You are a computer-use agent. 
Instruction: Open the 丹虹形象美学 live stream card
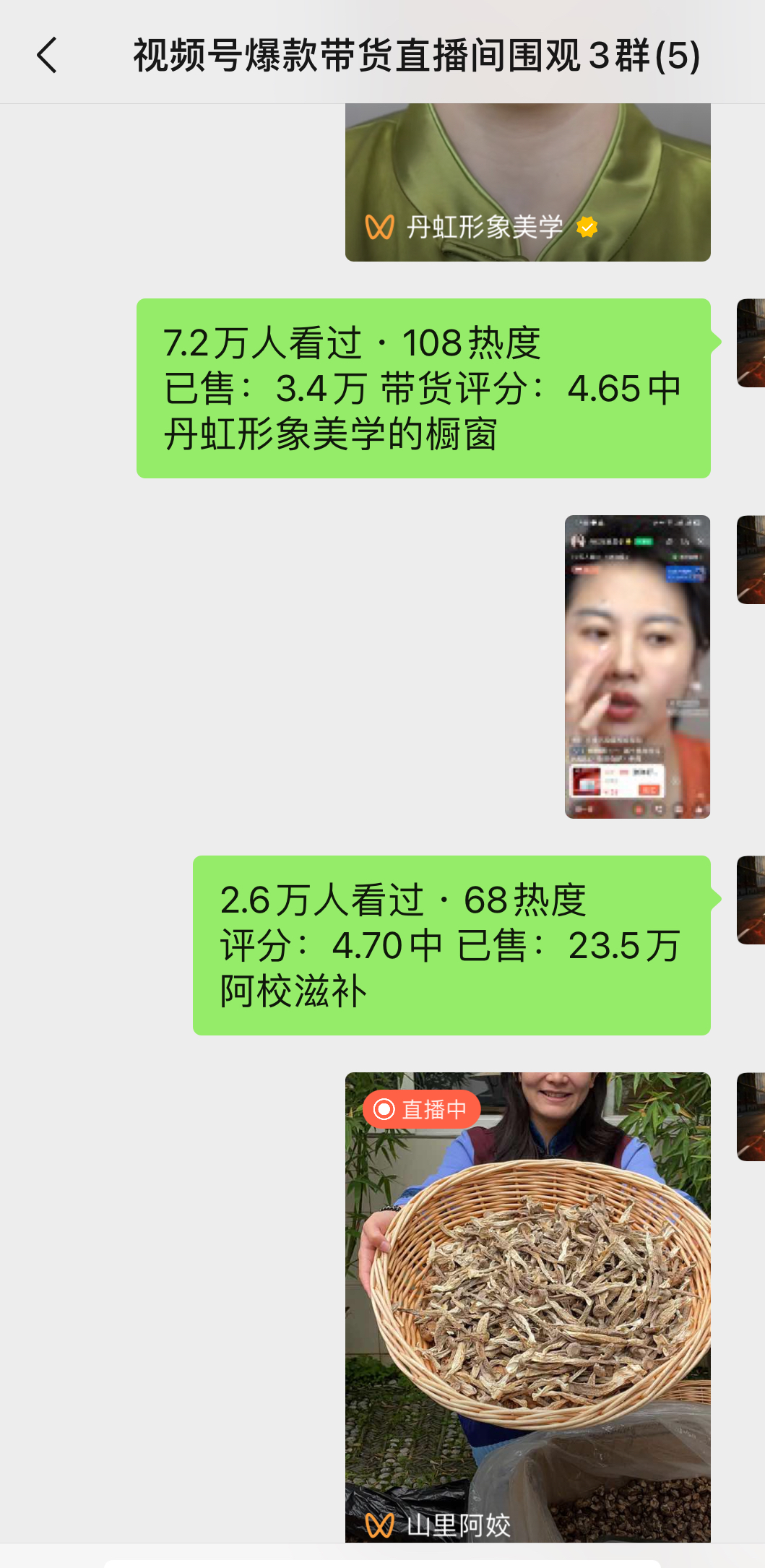[527, 182]
